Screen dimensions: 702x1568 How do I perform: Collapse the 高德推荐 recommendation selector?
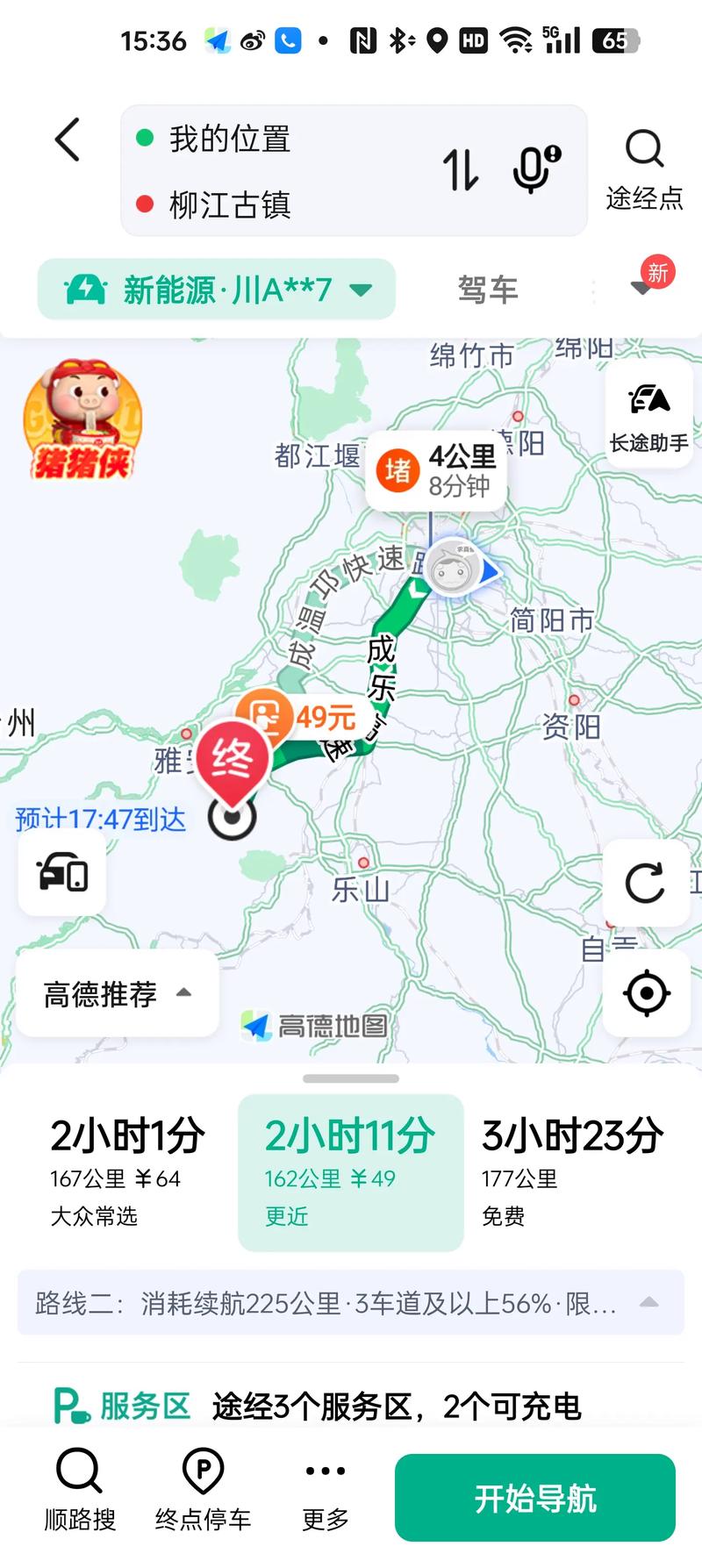(116, 993)
